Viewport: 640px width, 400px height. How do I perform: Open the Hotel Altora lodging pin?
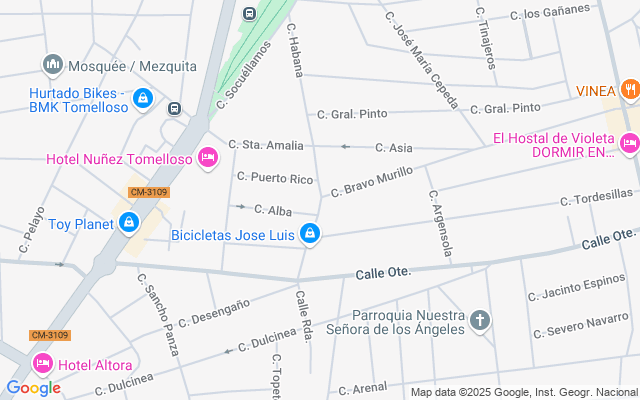(x=43, y=364)
